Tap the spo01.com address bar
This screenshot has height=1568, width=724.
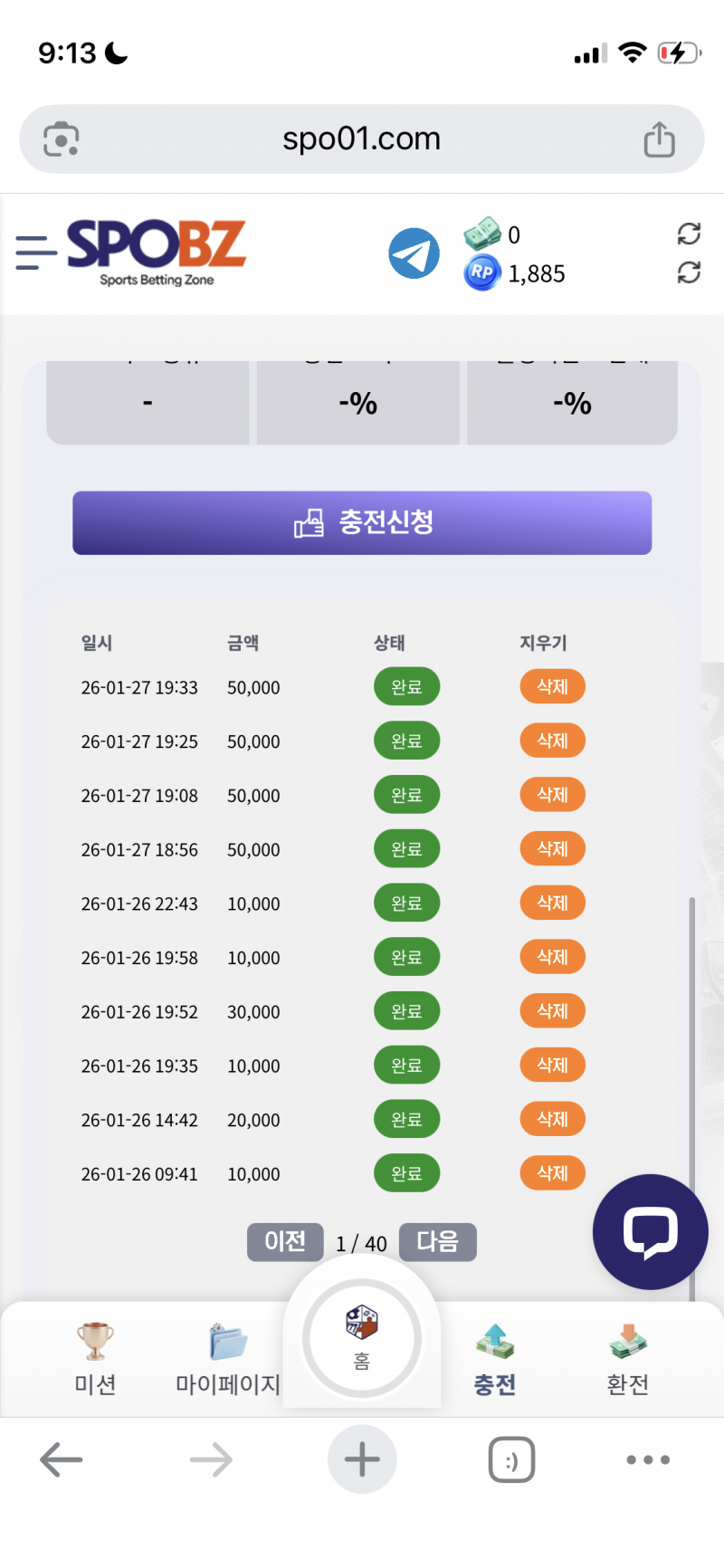coord(361,139)
